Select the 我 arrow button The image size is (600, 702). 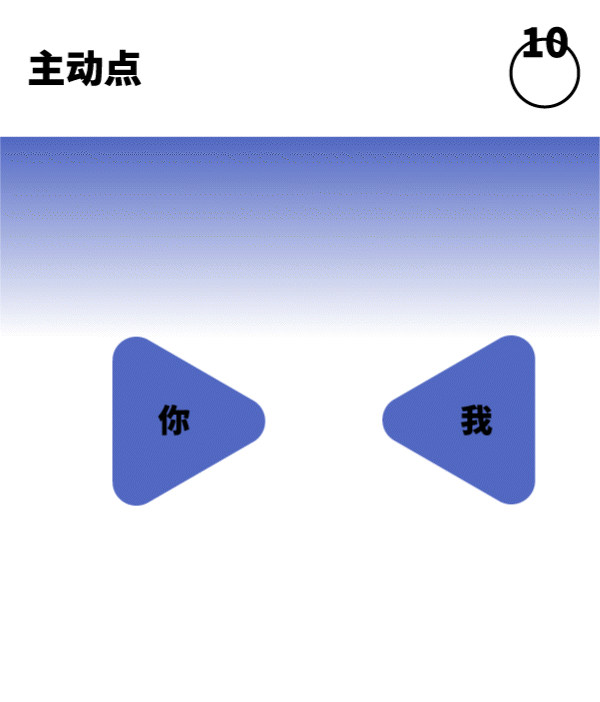[x=470, y=420]
